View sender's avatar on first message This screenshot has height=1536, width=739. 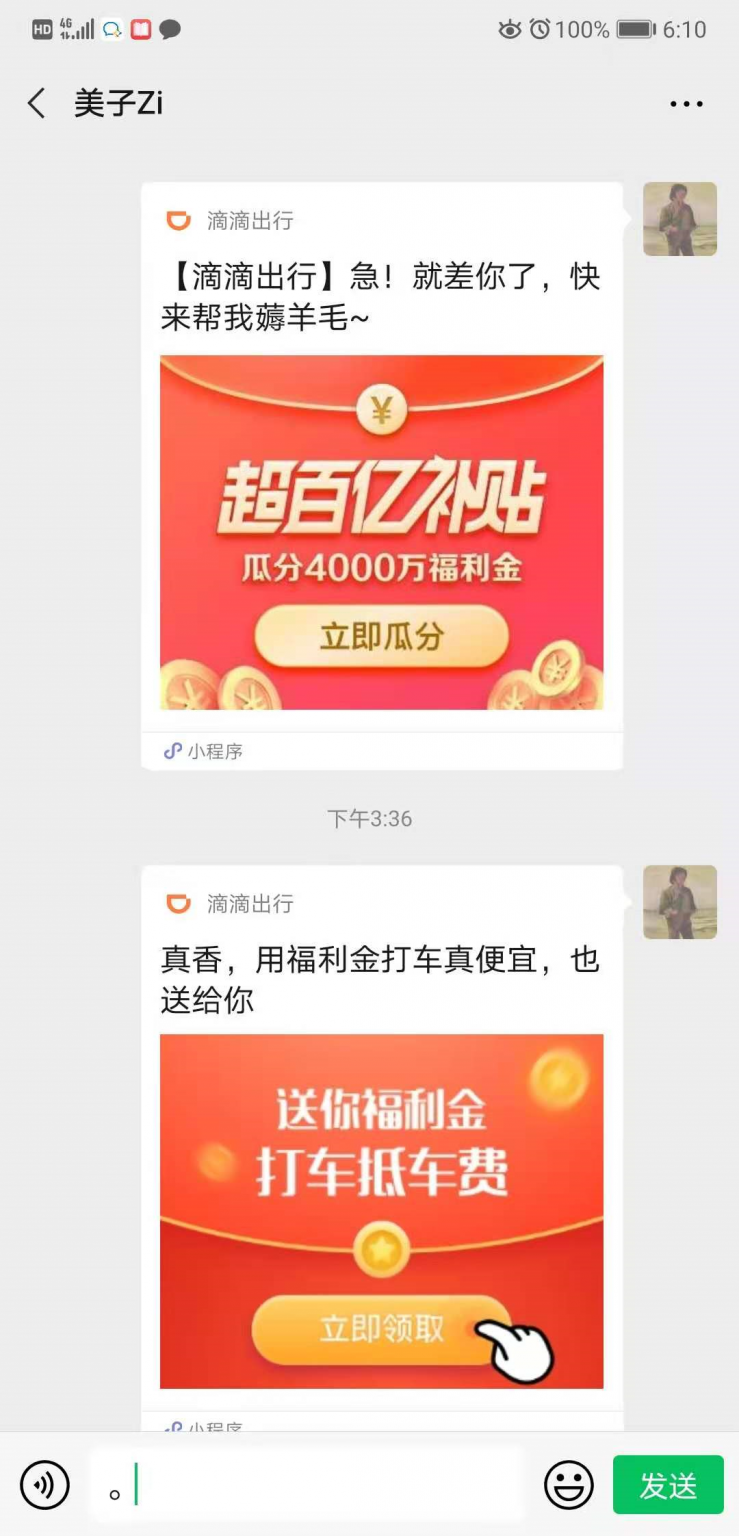(679, 219)
